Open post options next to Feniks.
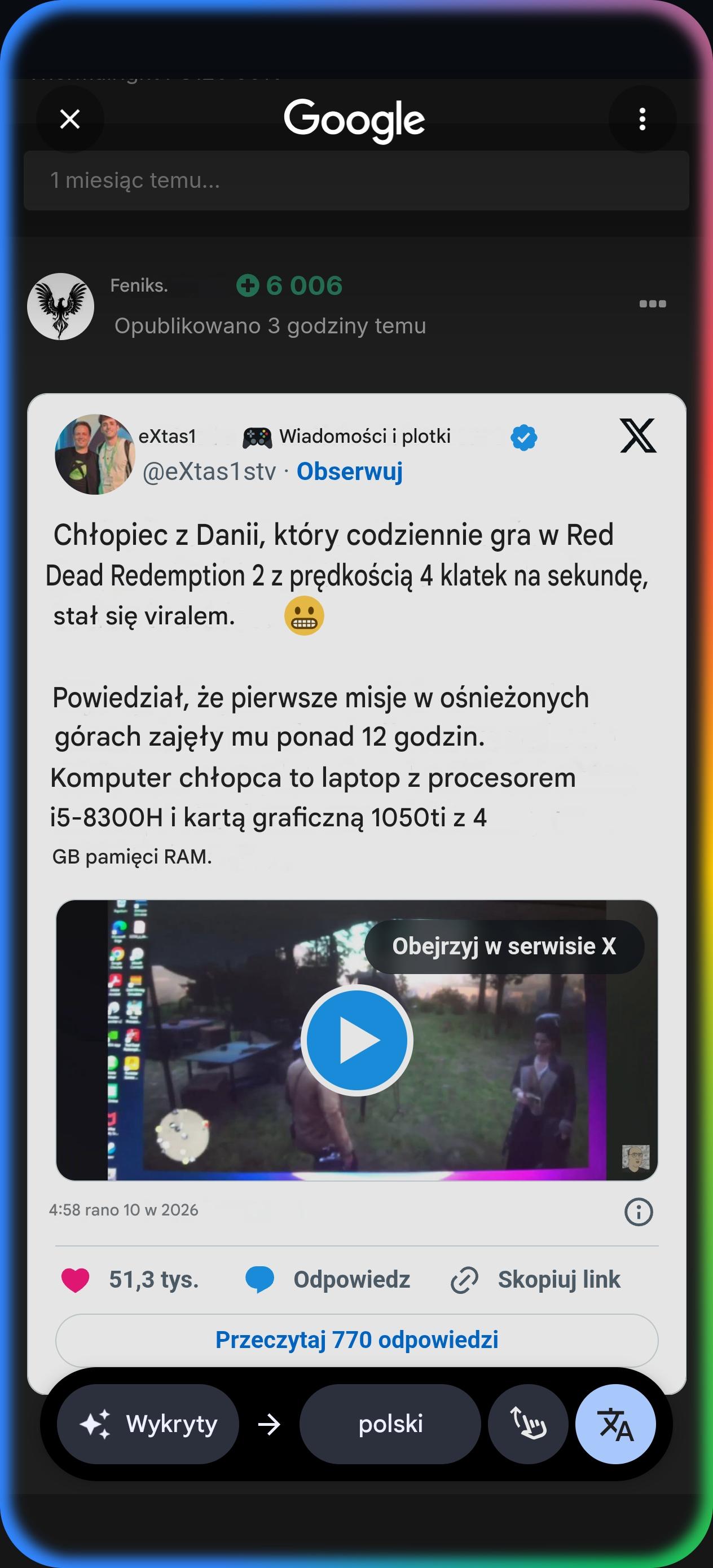 pyautogui.click(x=652, y=304)
